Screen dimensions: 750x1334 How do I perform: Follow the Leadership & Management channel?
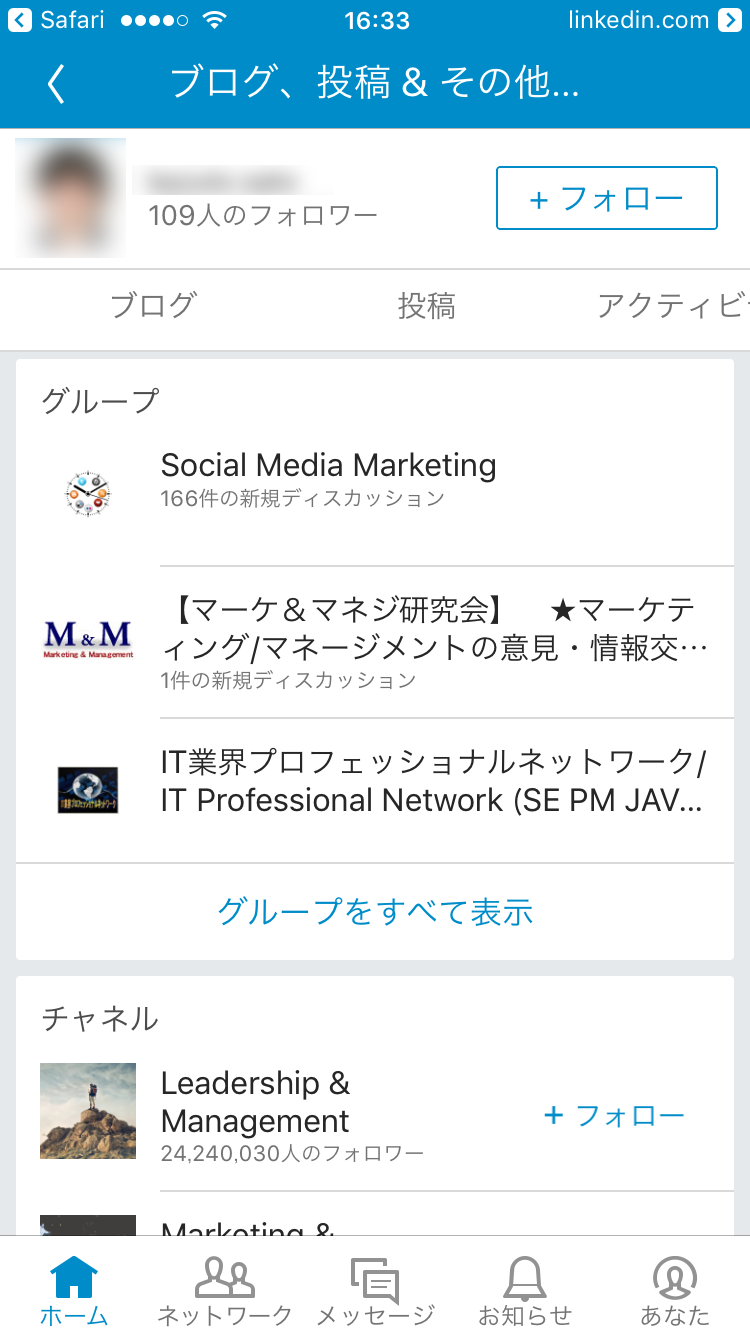point(613,1115)
